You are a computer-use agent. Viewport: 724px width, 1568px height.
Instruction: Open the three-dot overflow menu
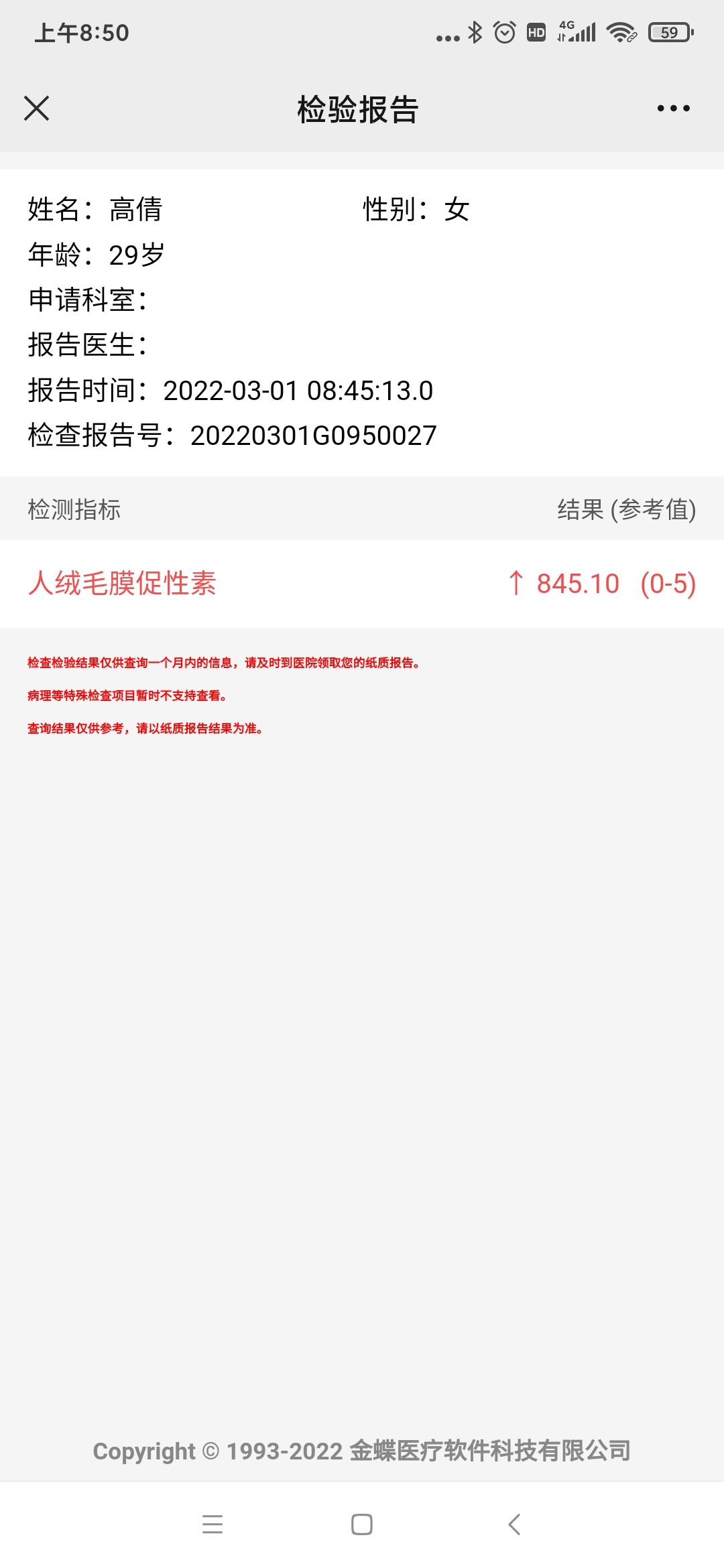coord(673,109)
